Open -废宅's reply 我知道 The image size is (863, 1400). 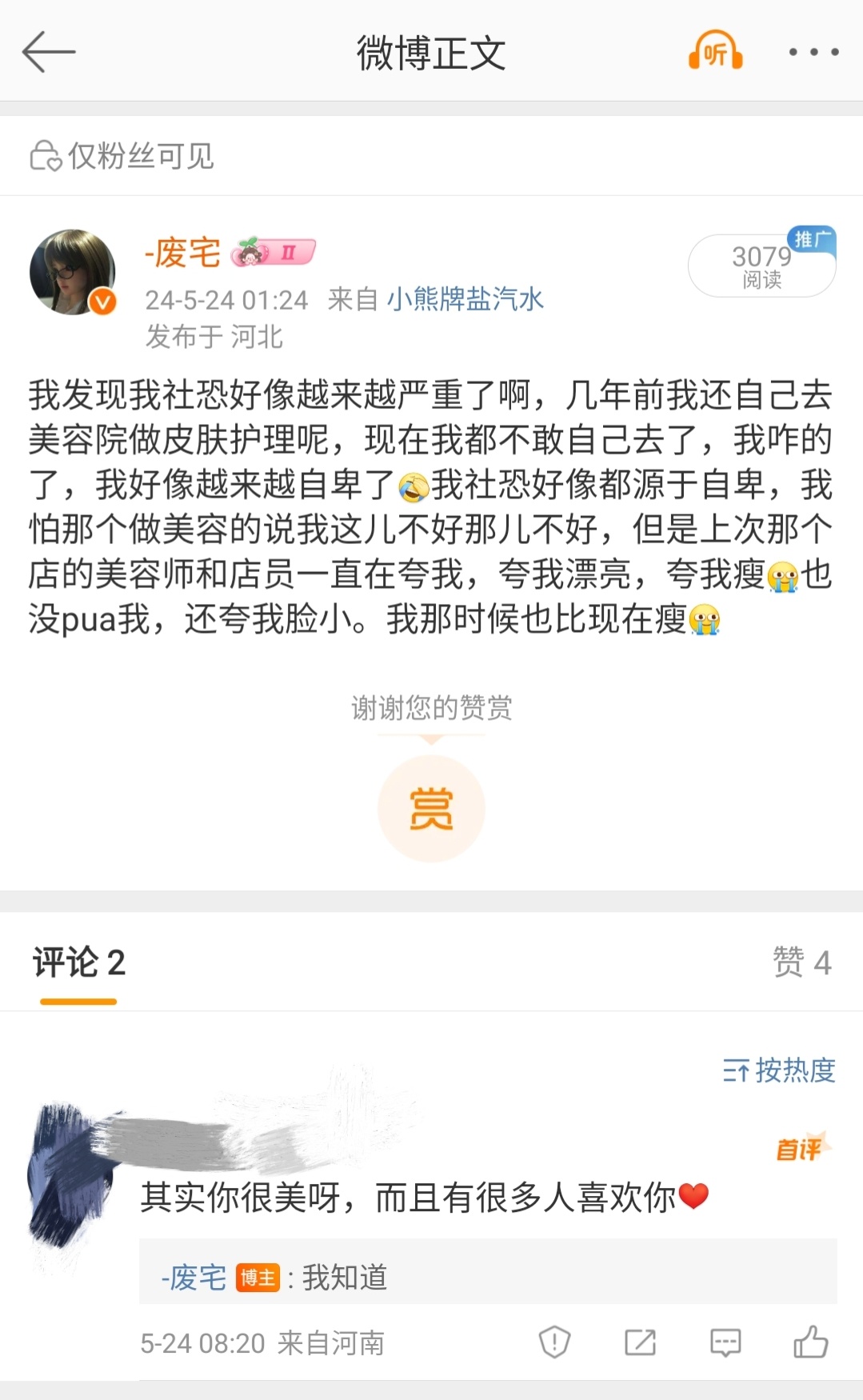pos(344,1278)
